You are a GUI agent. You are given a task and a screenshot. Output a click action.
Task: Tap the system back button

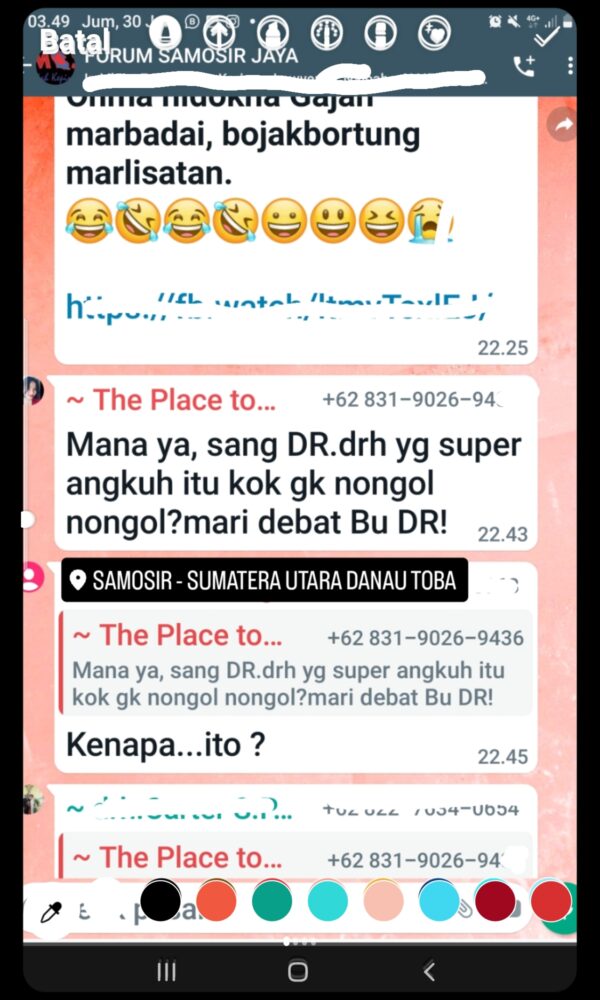coord(429,971)
